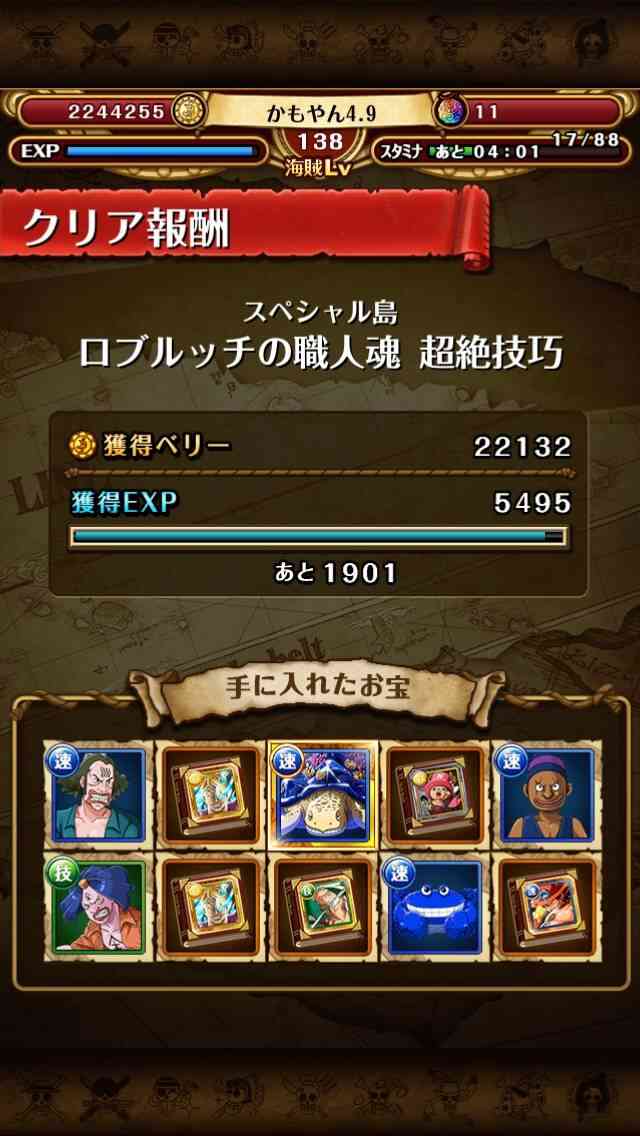640x1136 pixels.
Task: Select the blue turtle reward tile
Action: [322, 795]
